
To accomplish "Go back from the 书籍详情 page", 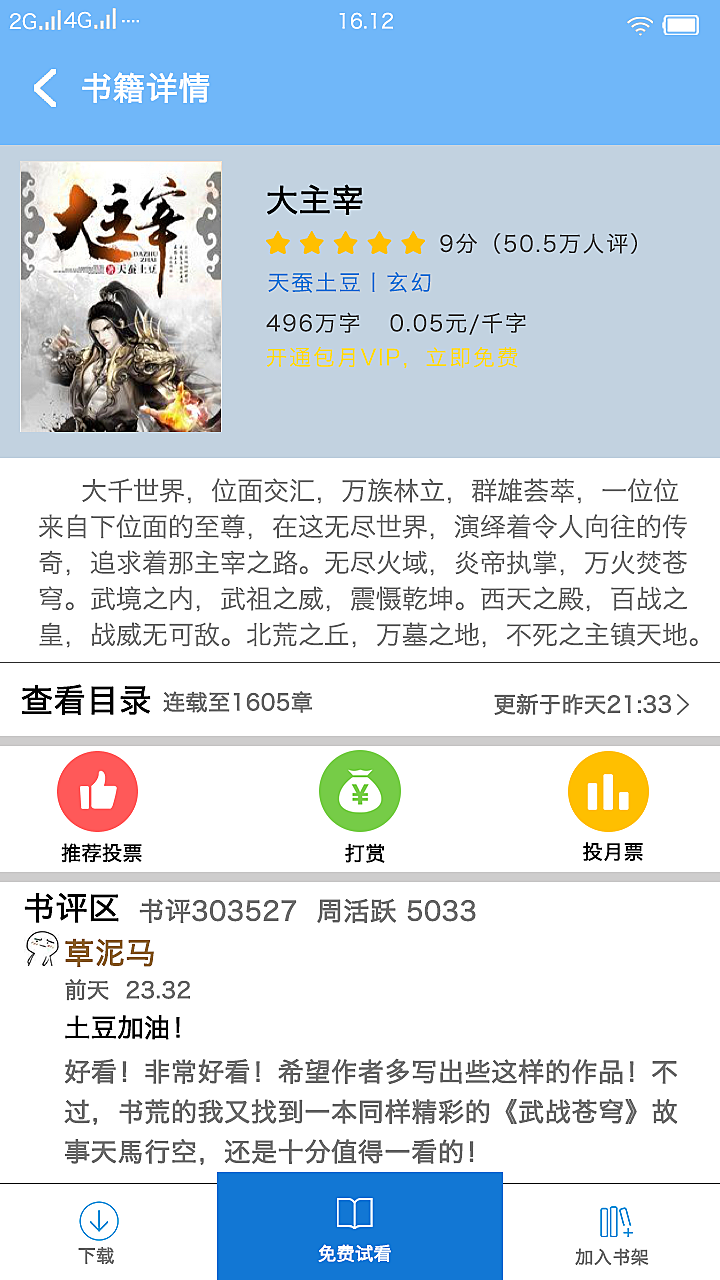I will click(45, 88).
